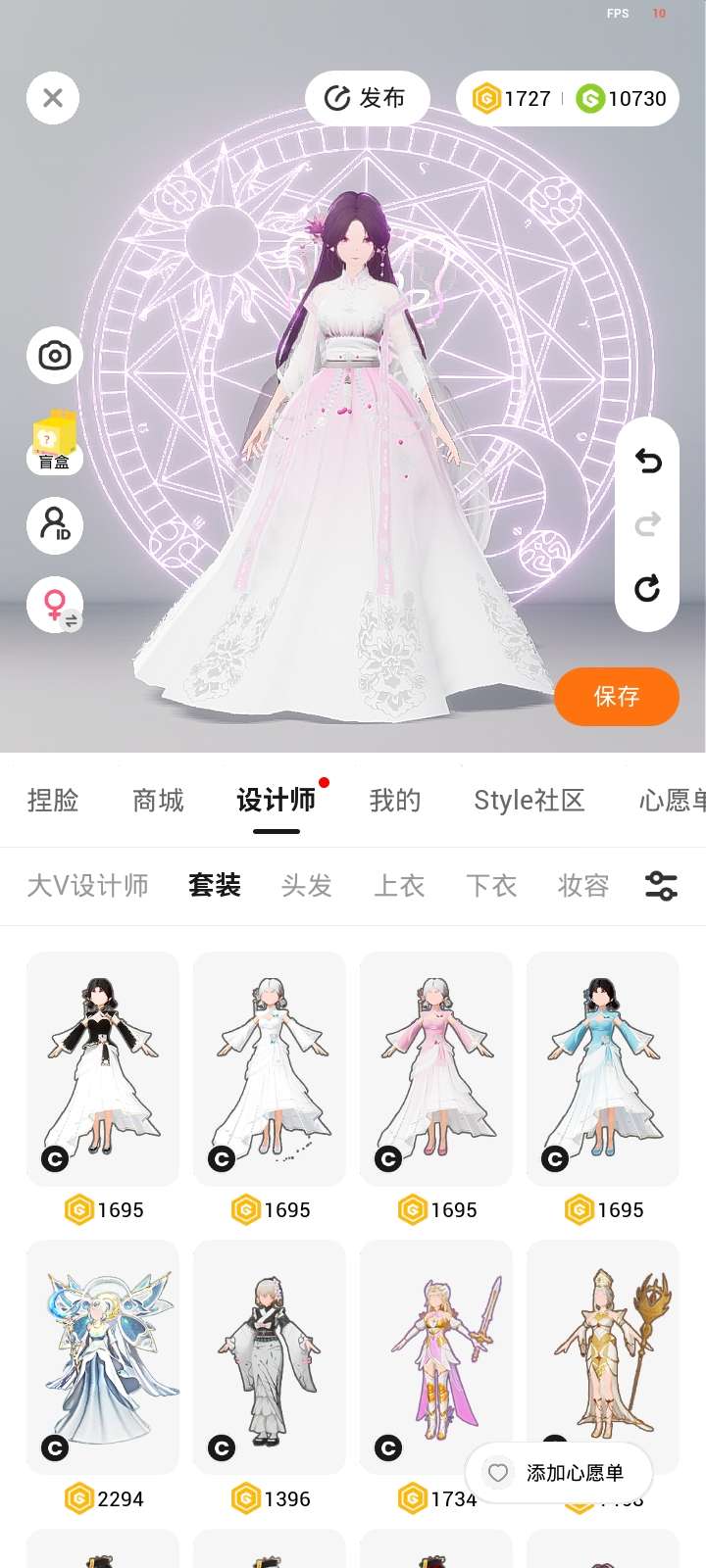The height and width of the screenshot is (1568, 706).
Task: Open the 我的 tab
Action: tap(395, 801)
